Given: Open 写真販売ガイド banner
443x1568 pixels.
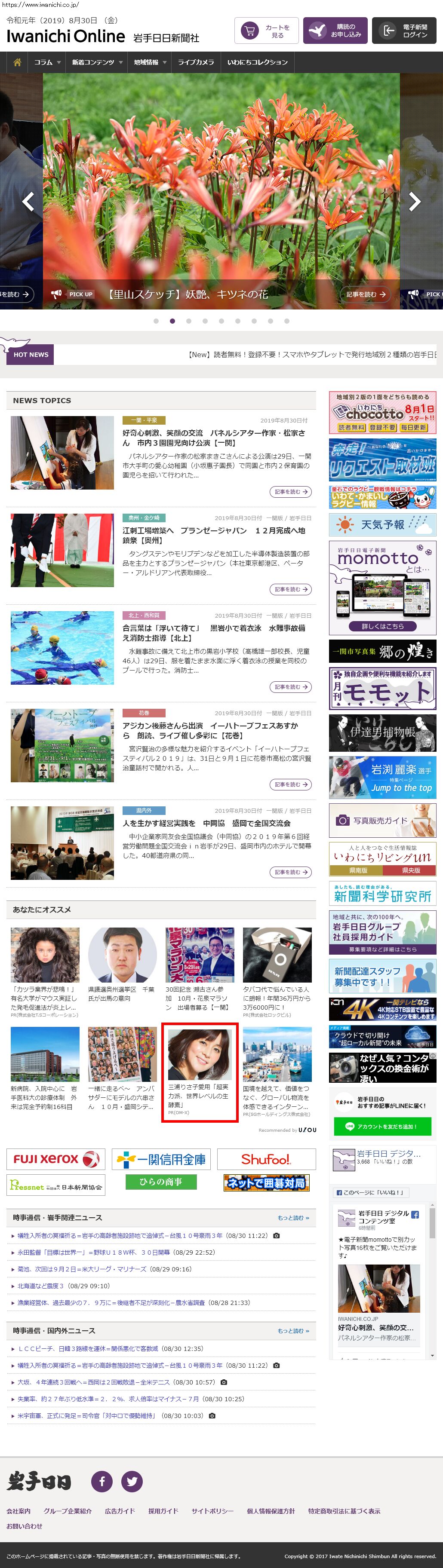Looking at the screenshot, I should (382, 821).
